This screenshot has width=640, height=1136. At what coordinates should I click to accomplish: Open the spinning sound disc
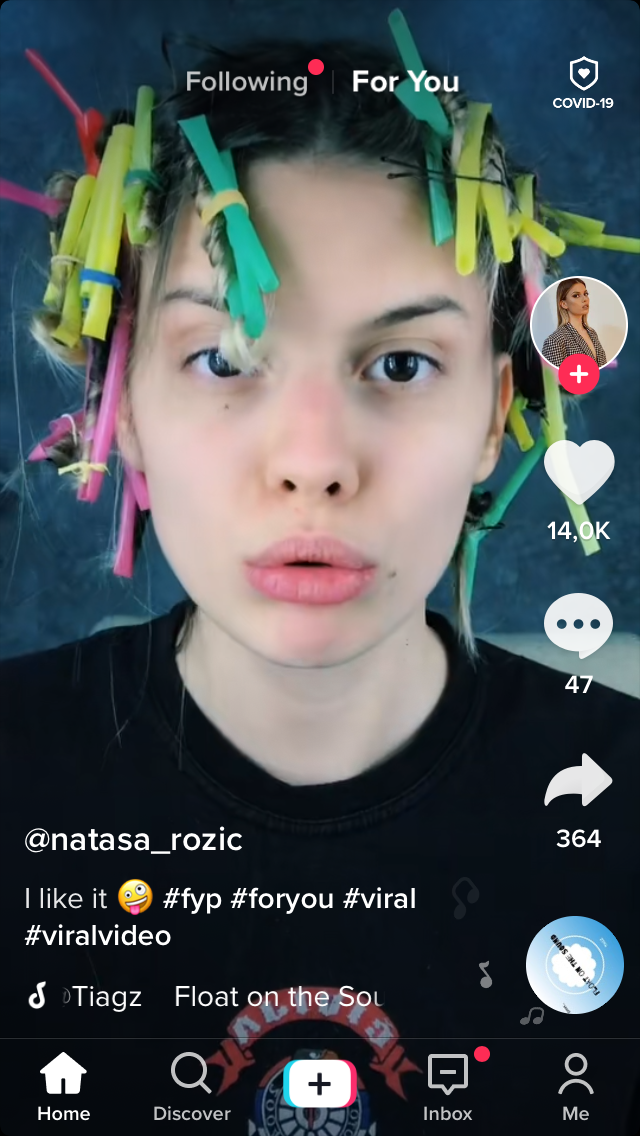click(574, 965)
